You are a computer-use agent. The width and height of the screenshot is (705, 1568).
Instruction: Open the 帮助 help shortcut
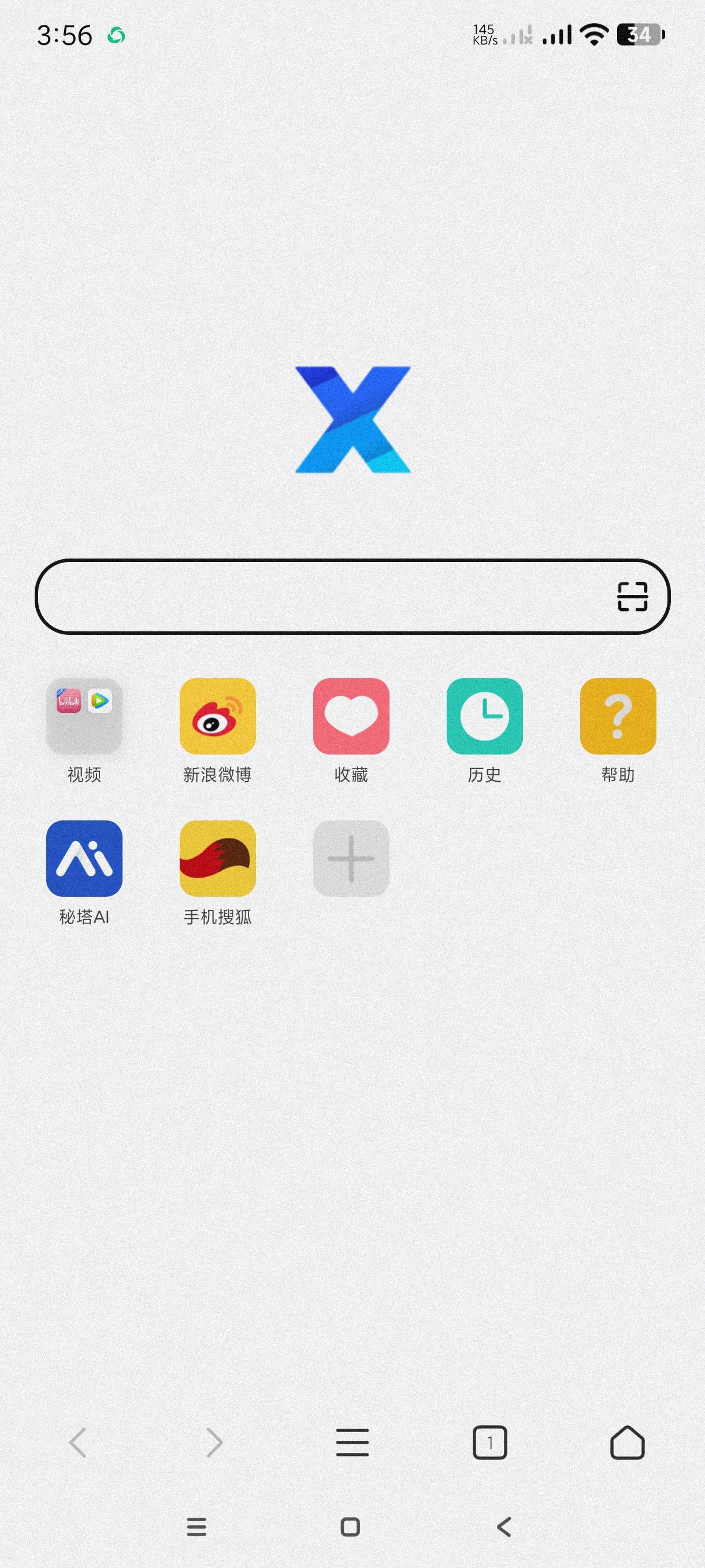(617, 716)
